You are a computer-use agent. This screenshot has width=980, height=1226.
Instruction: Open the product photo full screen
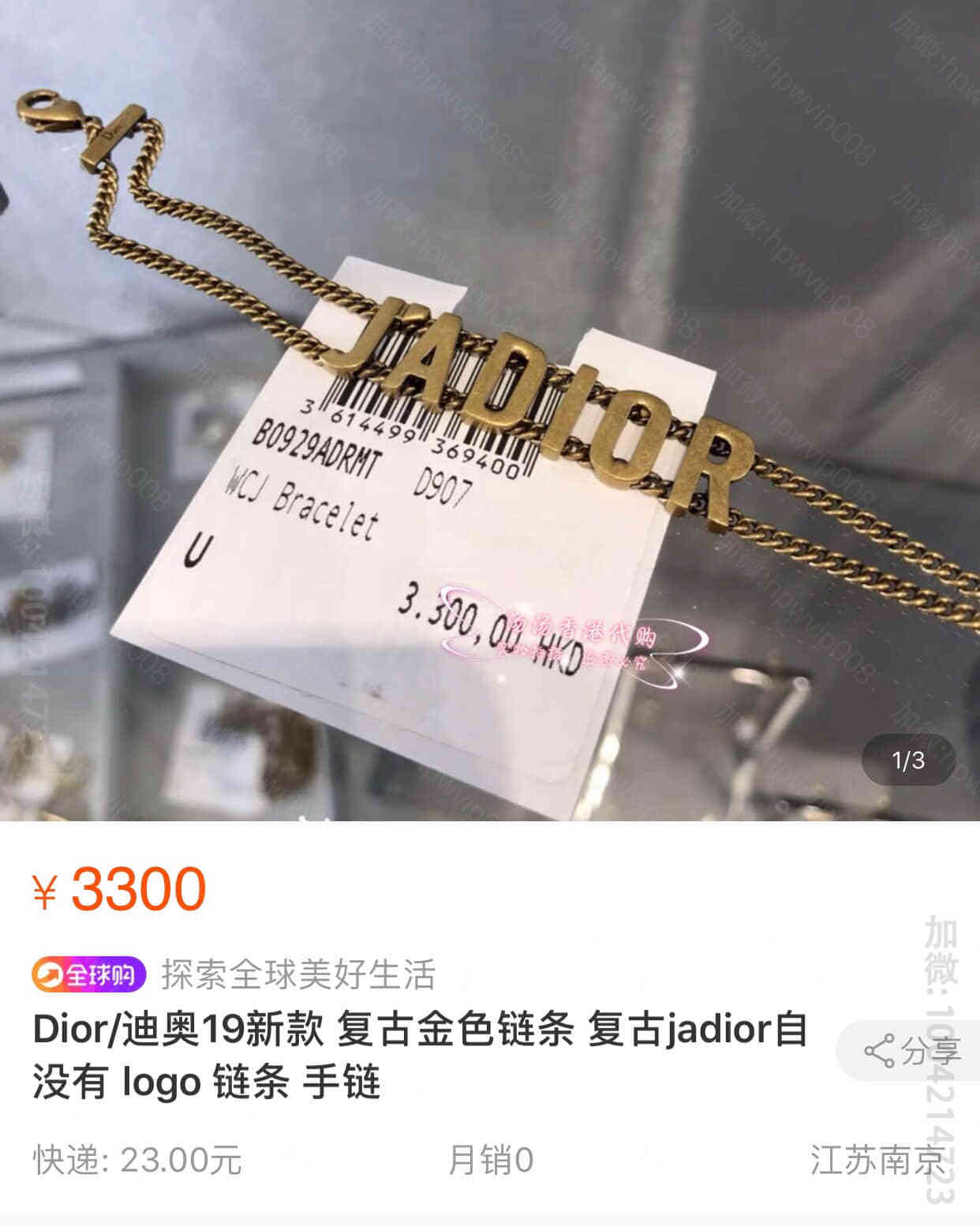point(489,410)
